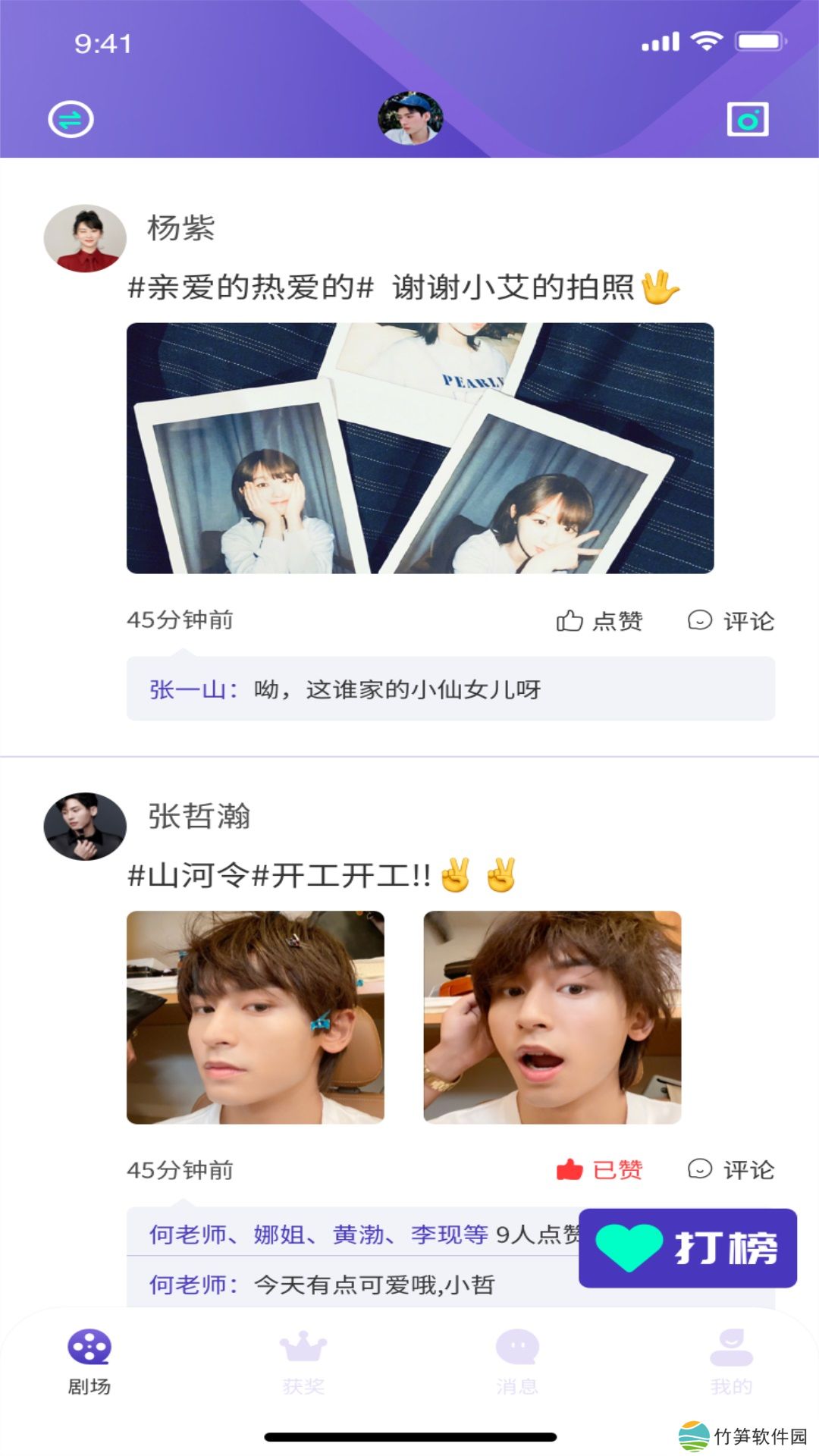Go to the 消息 tab
The width and height of the screenshot is (819, 1456).
coord(517,1362)
